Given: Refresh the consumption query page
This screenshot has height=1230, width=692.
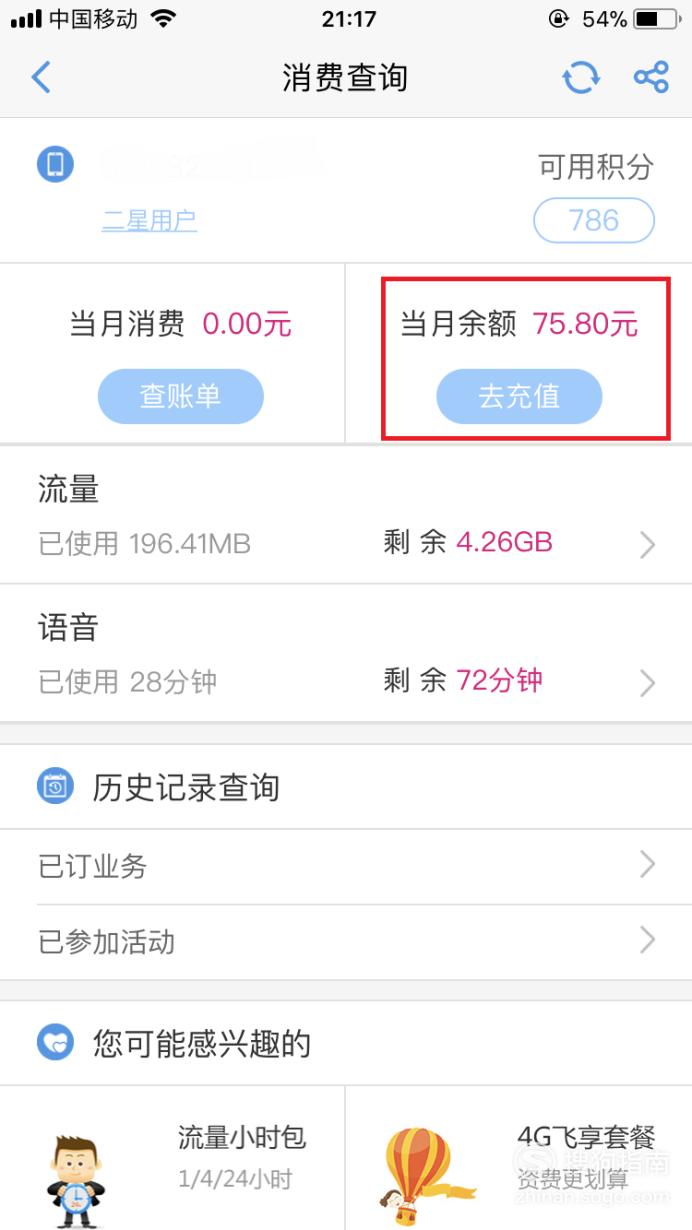Looking at the screenshot, I should pyautogui.click(x=581, y=77).
